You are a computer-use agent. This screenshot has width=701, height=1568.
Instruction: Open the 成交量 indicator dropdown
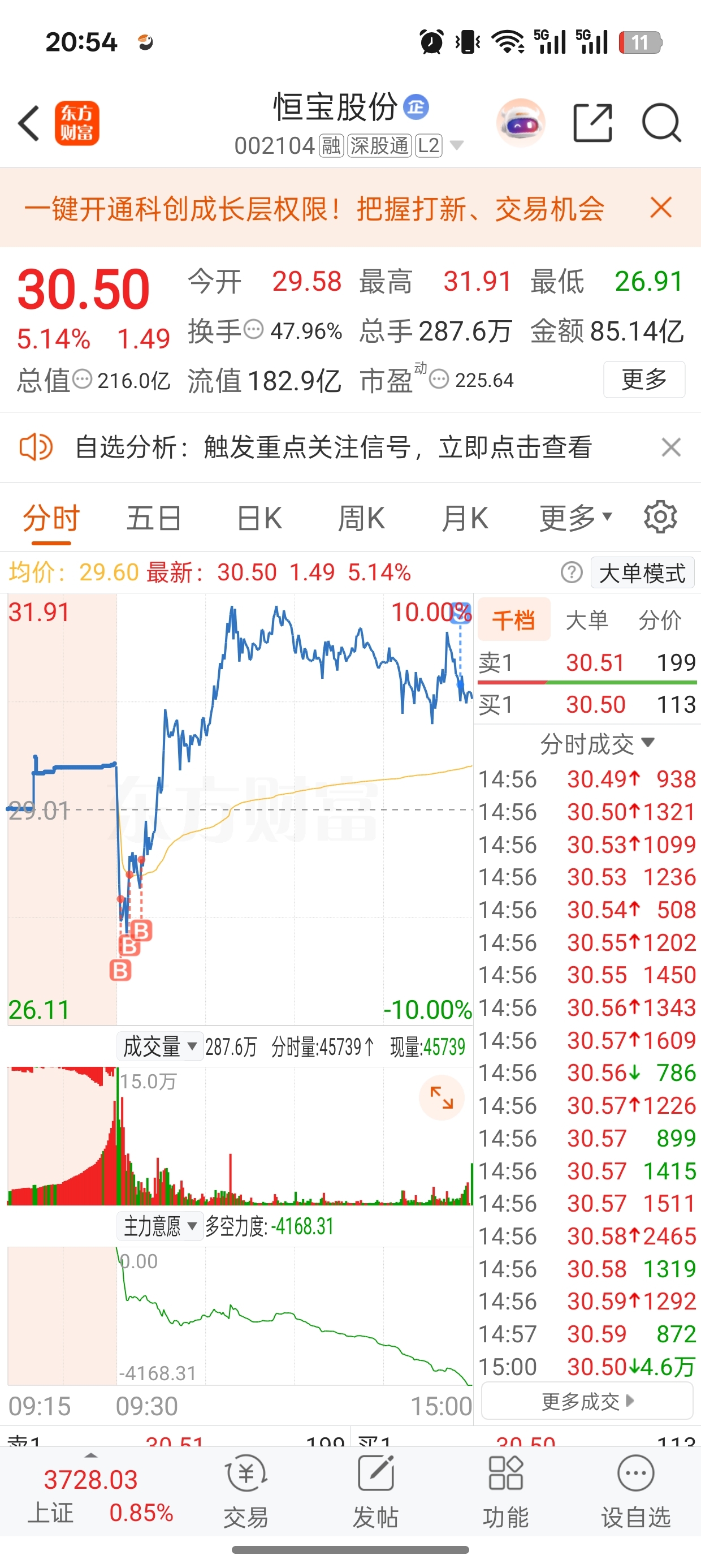(160, 1047)
